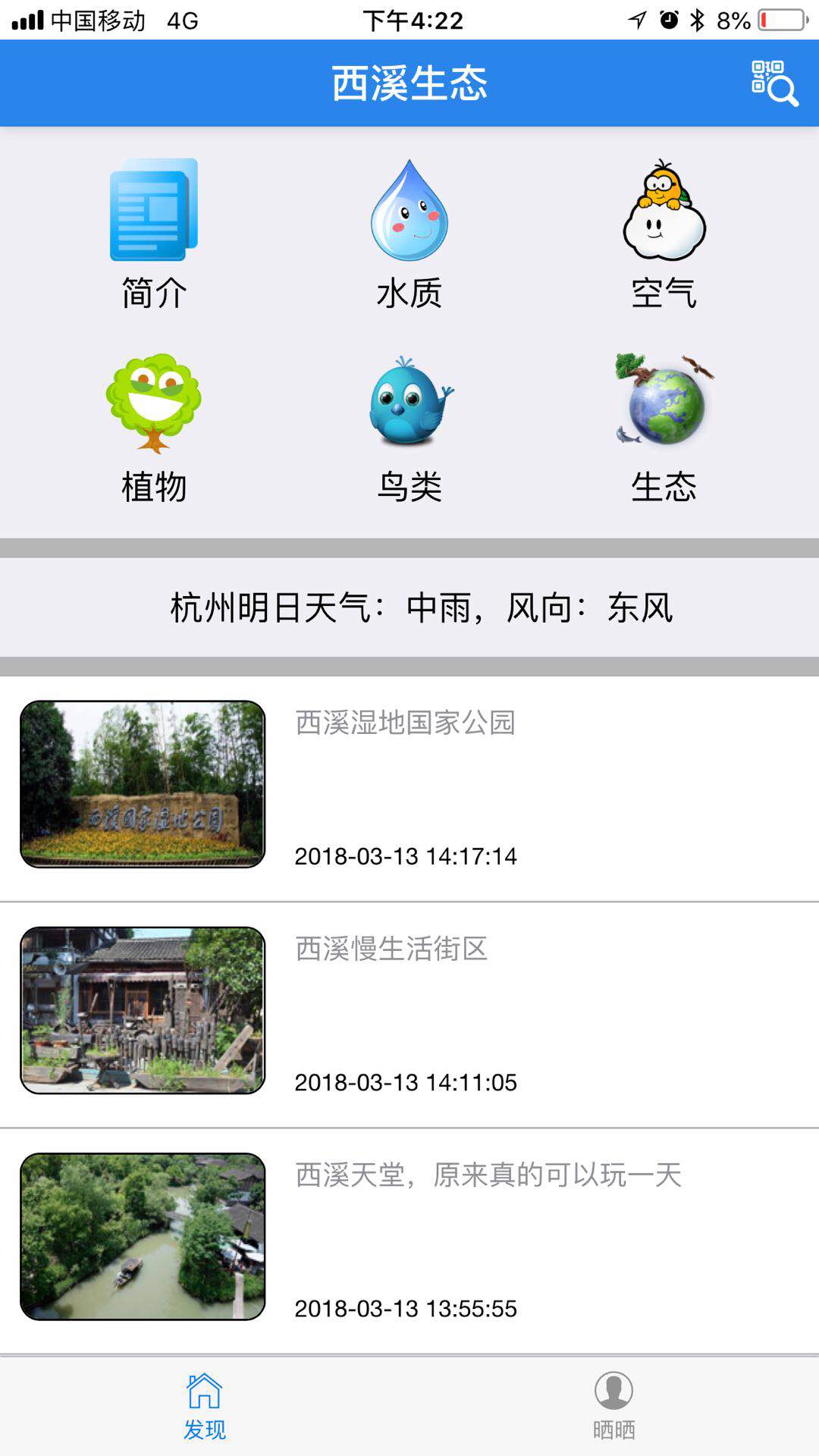Read 西溪天堂，原来真的可以玩一天 article

[x=409, y=1241]
